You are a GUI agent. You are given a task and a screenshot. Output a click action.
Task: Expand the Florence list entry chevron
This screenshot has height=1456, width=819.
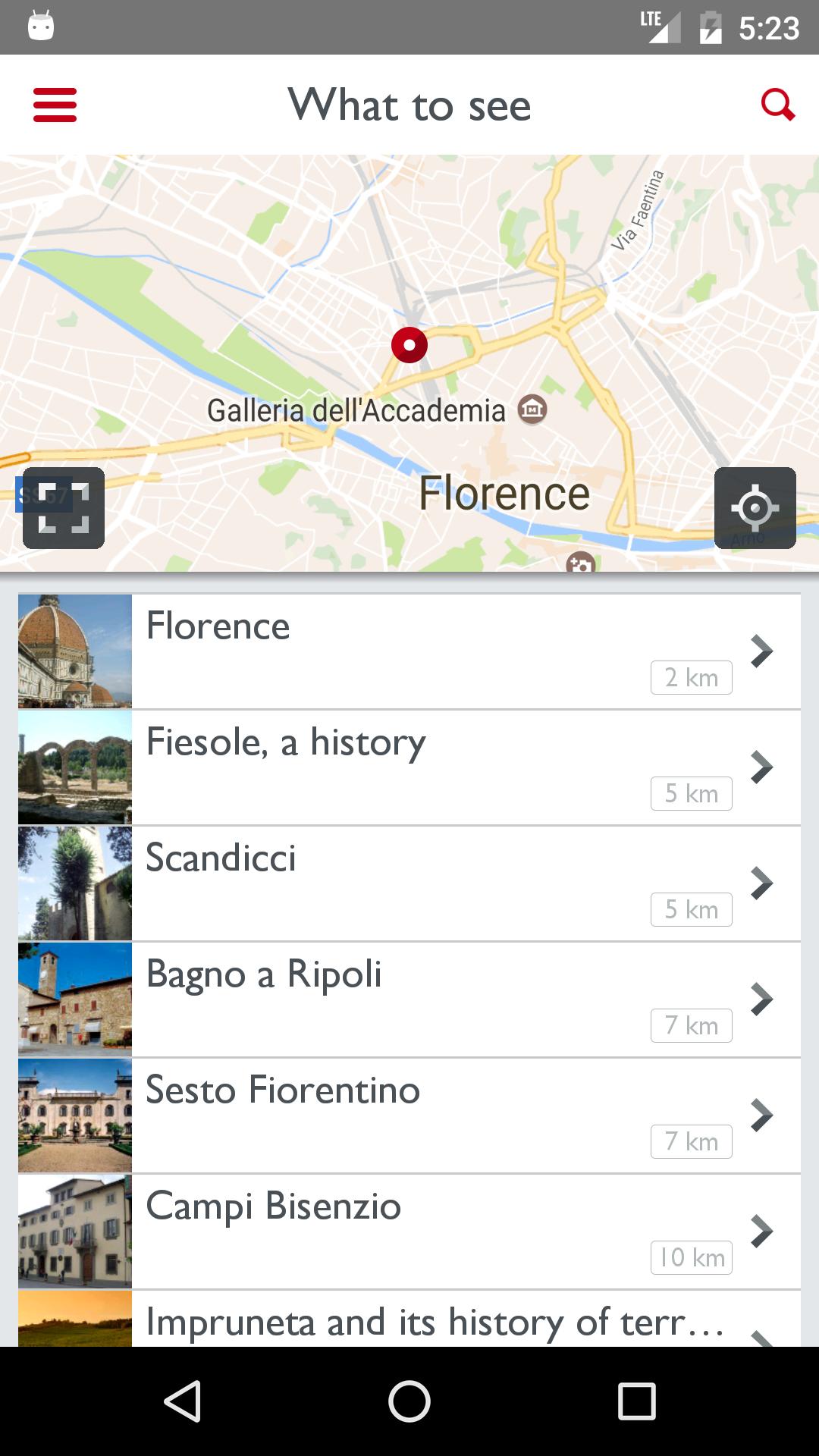click(x=761, y=651)
